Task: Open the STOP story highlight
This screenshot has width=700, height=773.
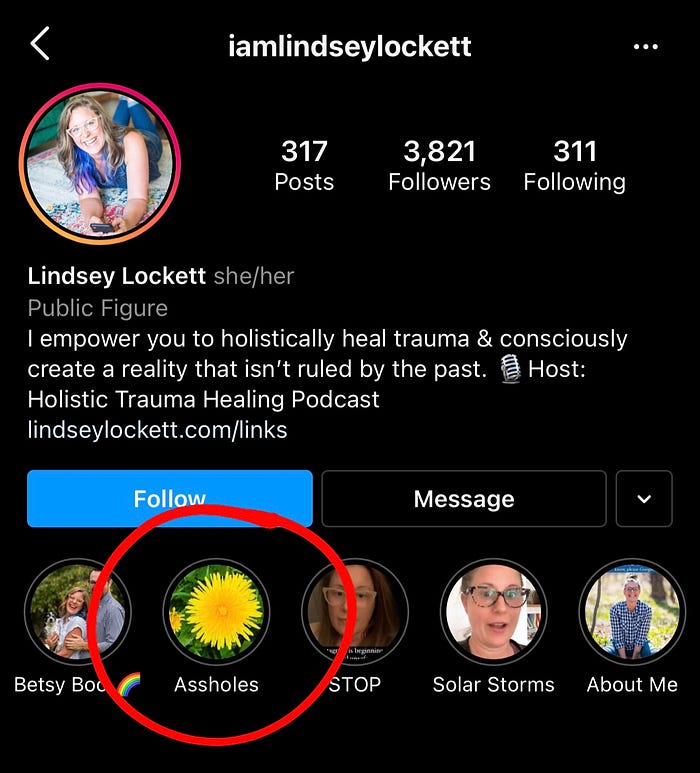Action: (x=355, y=612)
